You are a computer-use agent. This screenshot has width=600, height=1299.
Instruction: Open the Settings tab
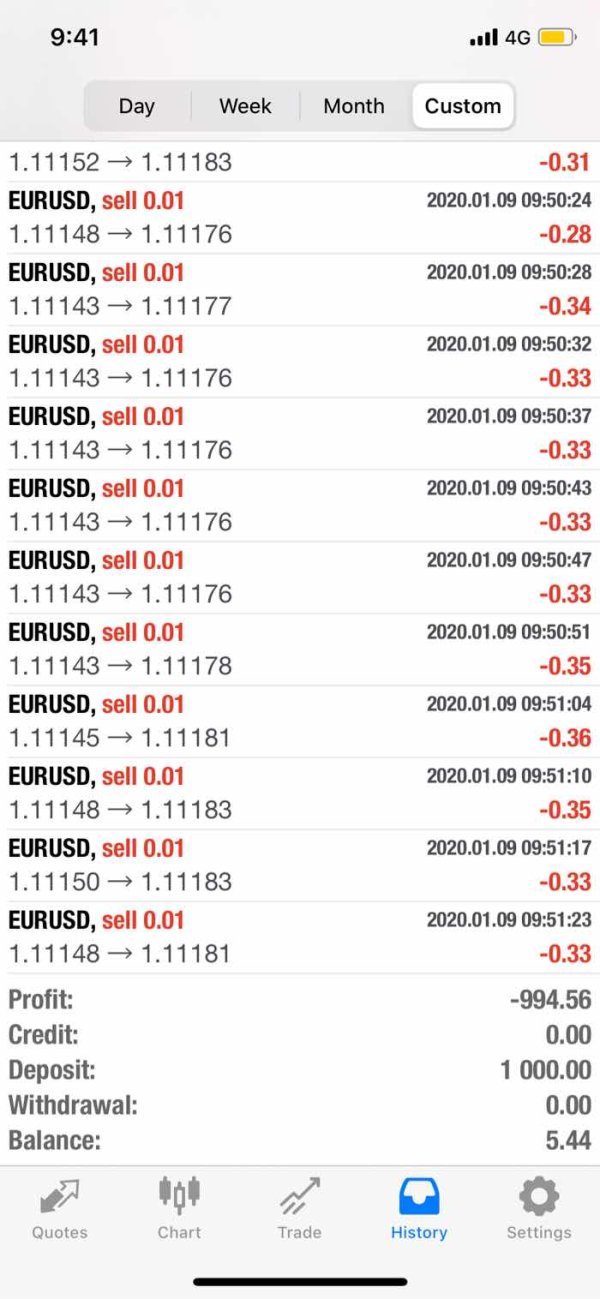point(538,1208)
